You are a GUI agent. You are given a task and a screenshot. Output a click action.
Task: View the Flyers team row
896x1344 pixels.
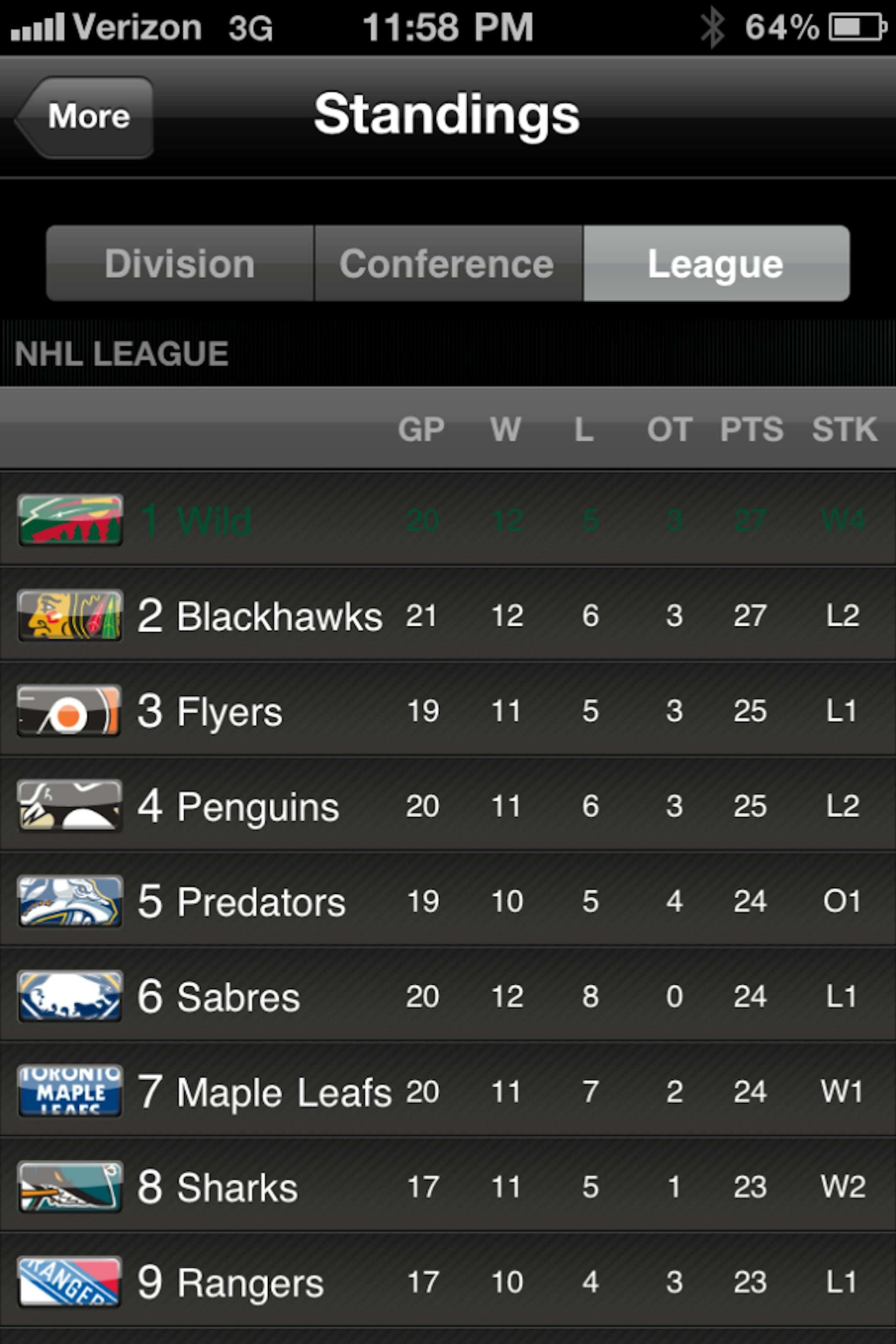(448, 711)
